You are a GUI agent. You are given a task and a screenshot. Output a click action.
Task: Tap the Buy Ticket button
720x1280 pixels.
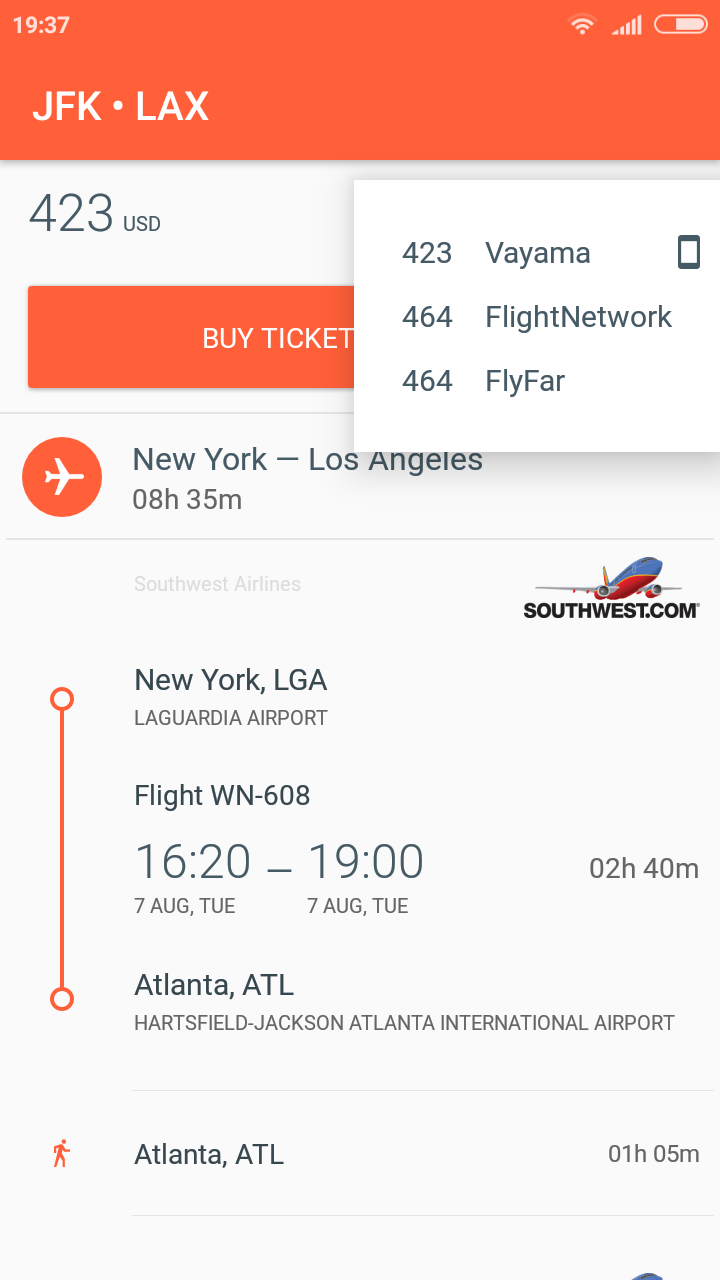(192, 338)
